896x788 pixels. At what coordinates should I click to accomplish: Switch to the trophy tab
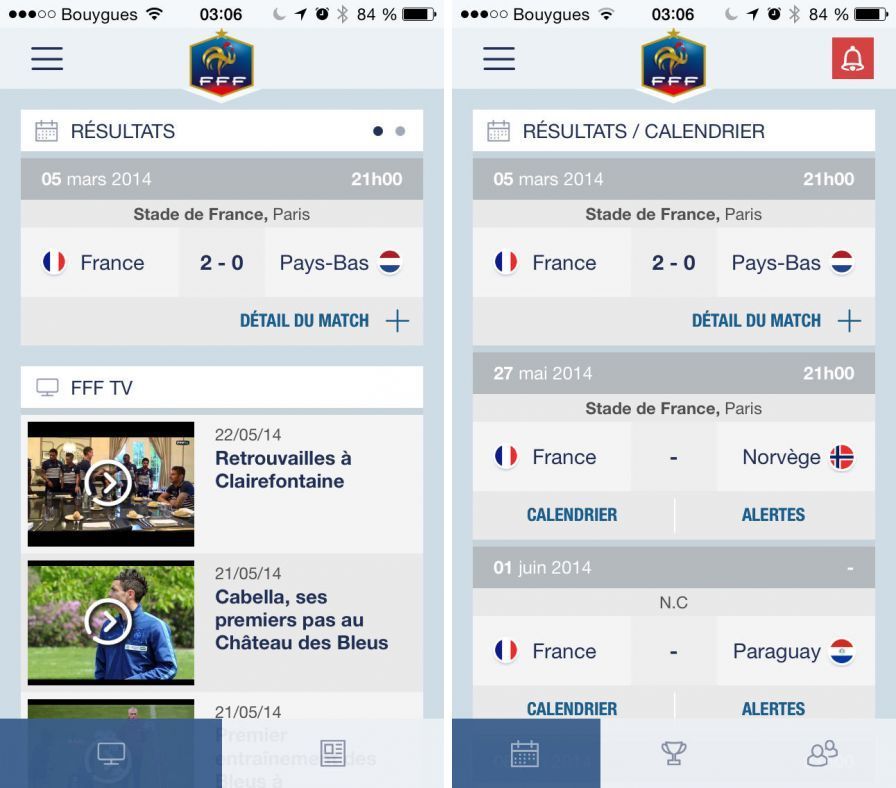(674, 753)
